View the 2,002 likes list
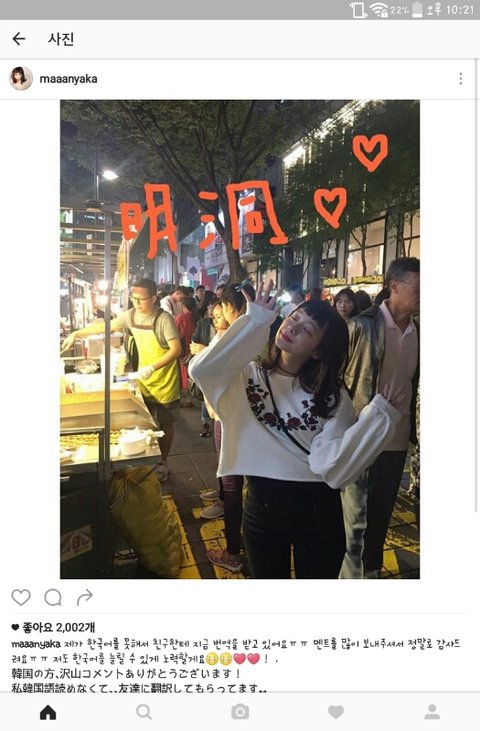This screenshot has height=731, width=480. [53, 628]
